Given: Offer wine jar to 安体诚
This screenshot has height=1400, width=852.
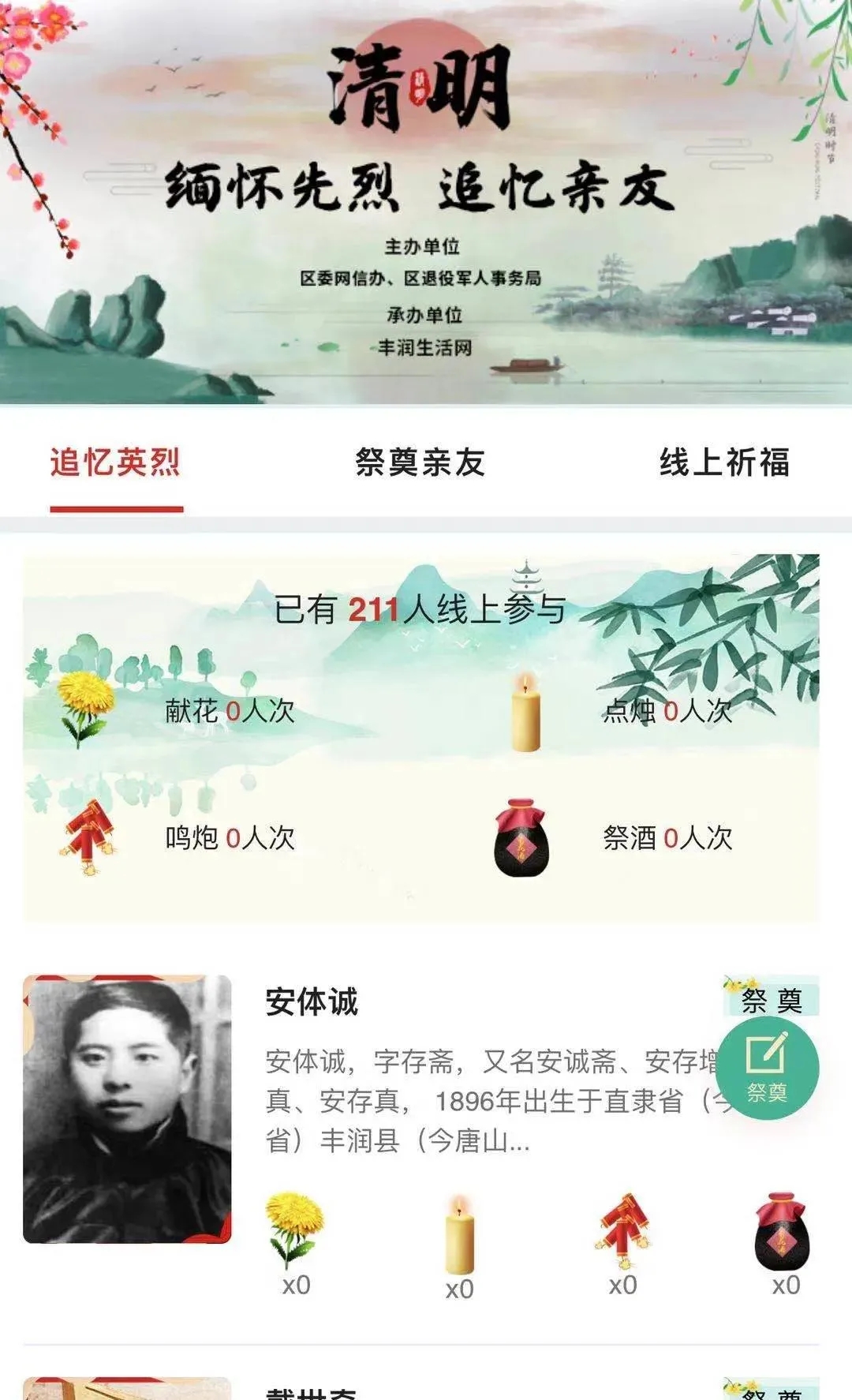Looking at the screenshot, I should click(781, 1231).
